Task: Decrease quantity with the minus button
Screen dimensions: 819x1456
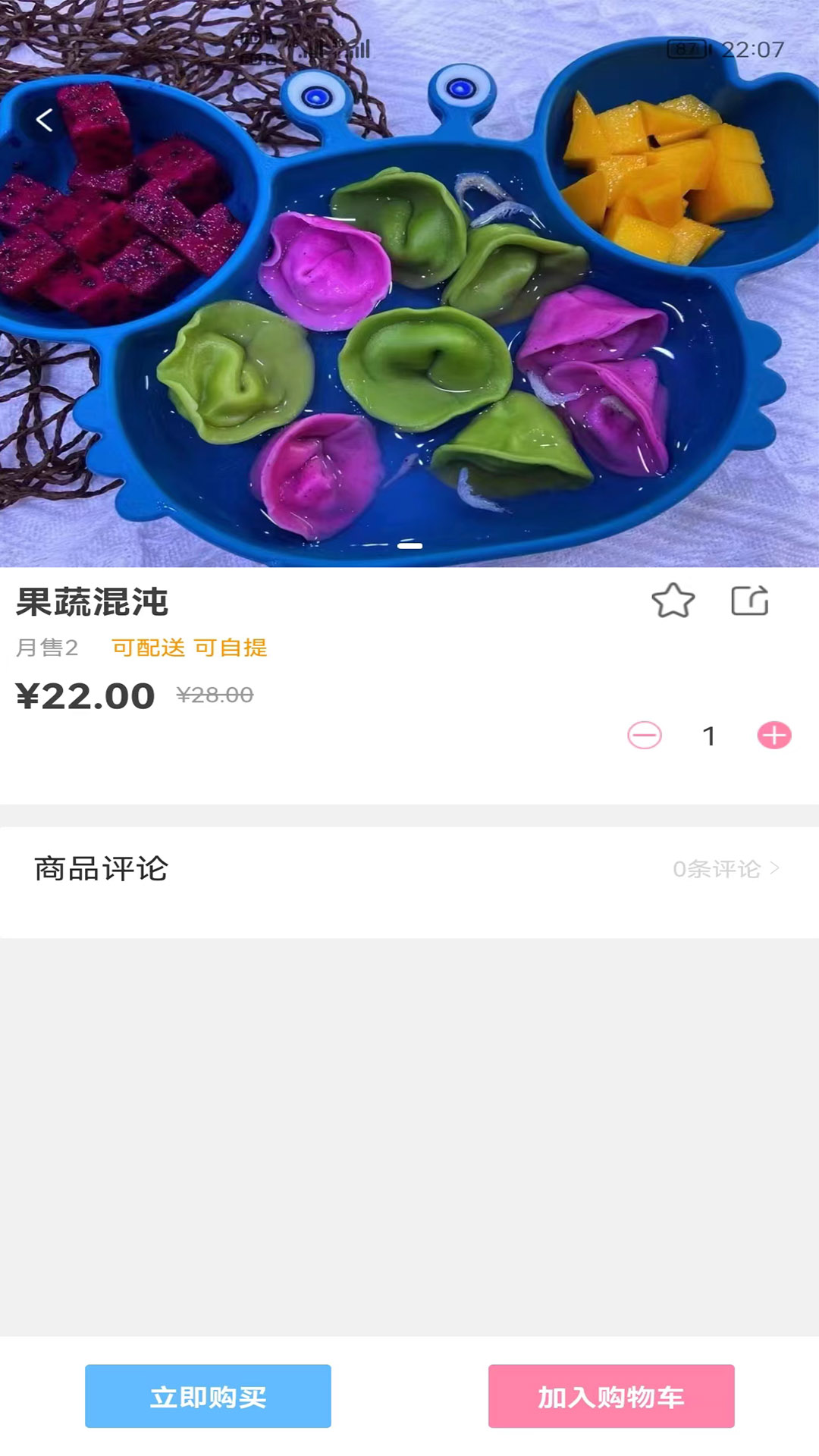Action: click(x=645, y=735)
